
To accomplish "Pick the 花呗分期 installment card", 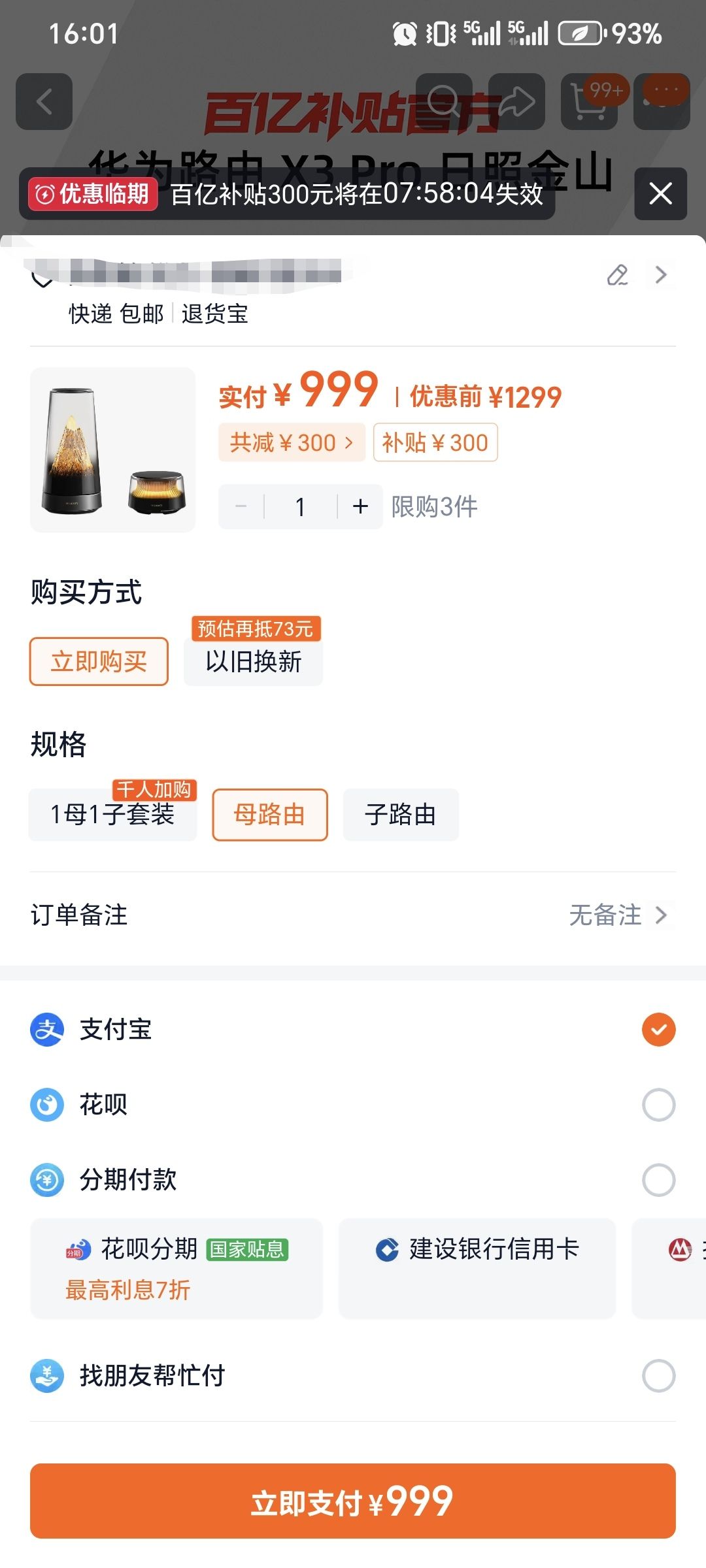I will click(x=176, y=1268).
